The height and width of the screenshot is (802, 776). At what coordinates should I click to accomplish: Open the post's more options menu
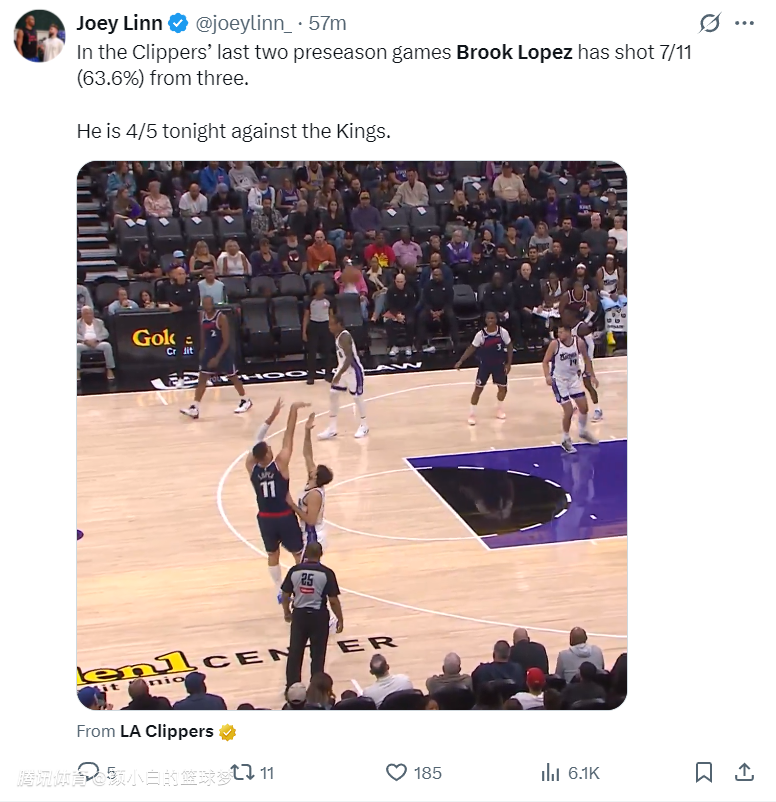click(x=744, y=23)
